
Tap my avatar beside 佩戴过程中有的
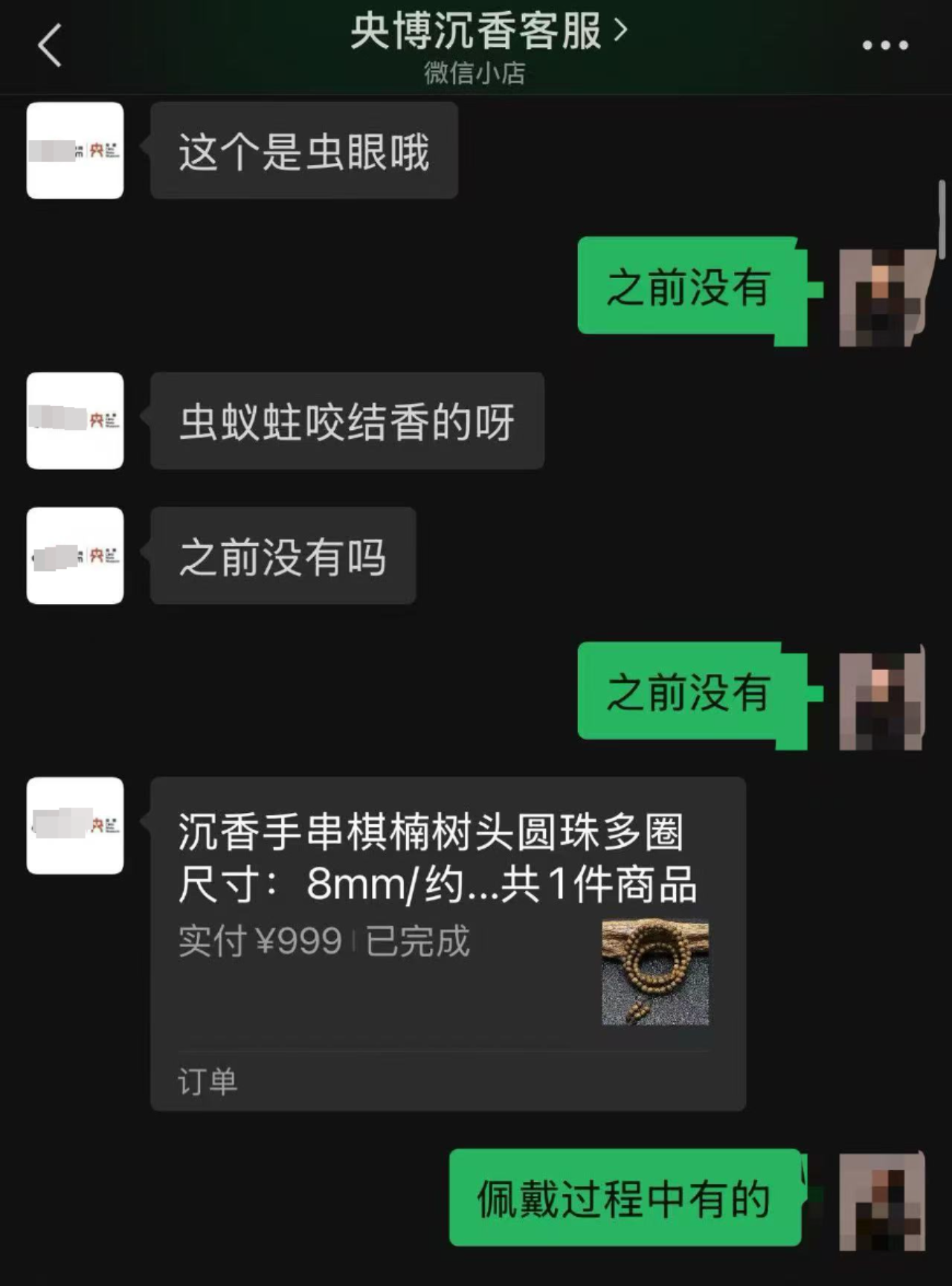(882, 1200)
